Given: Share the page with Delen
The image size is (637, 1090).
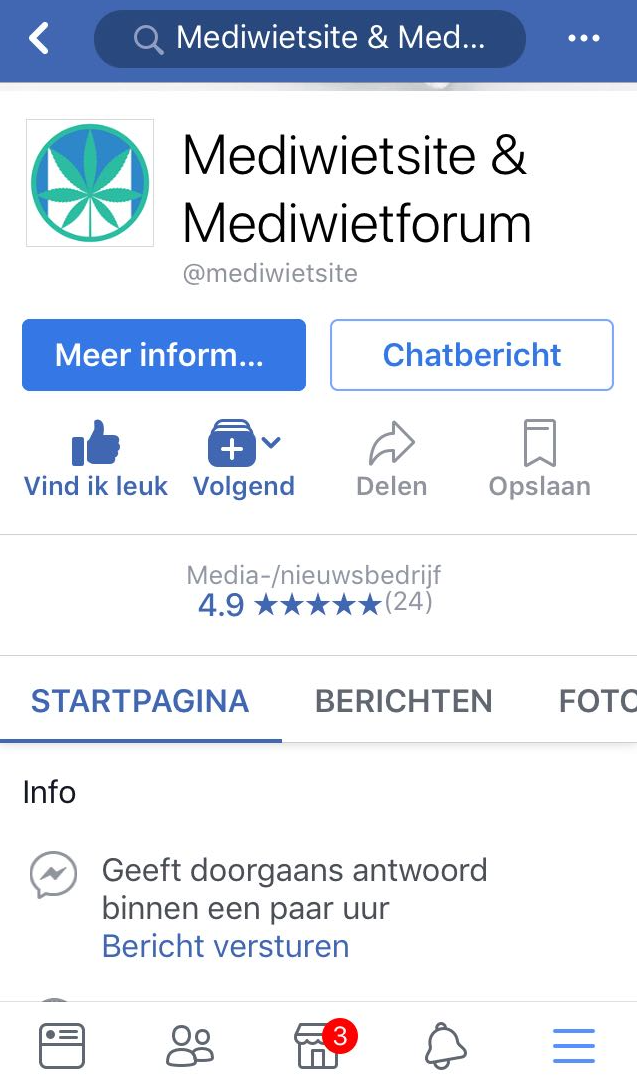Looking at the screenshot, I should pos(392,459).
